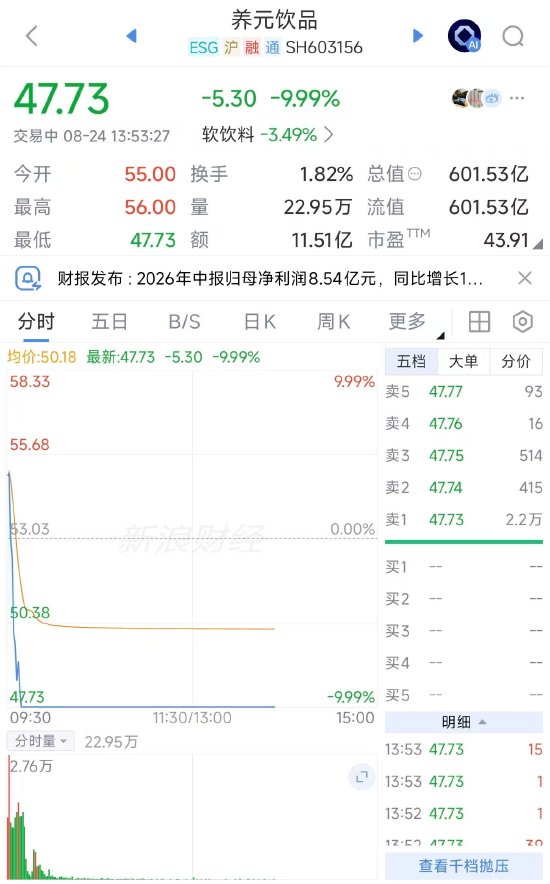This screenshot has height=884, width=550.
Task: Expand the chart to fullscreen
Action: (x=361, y=777)
